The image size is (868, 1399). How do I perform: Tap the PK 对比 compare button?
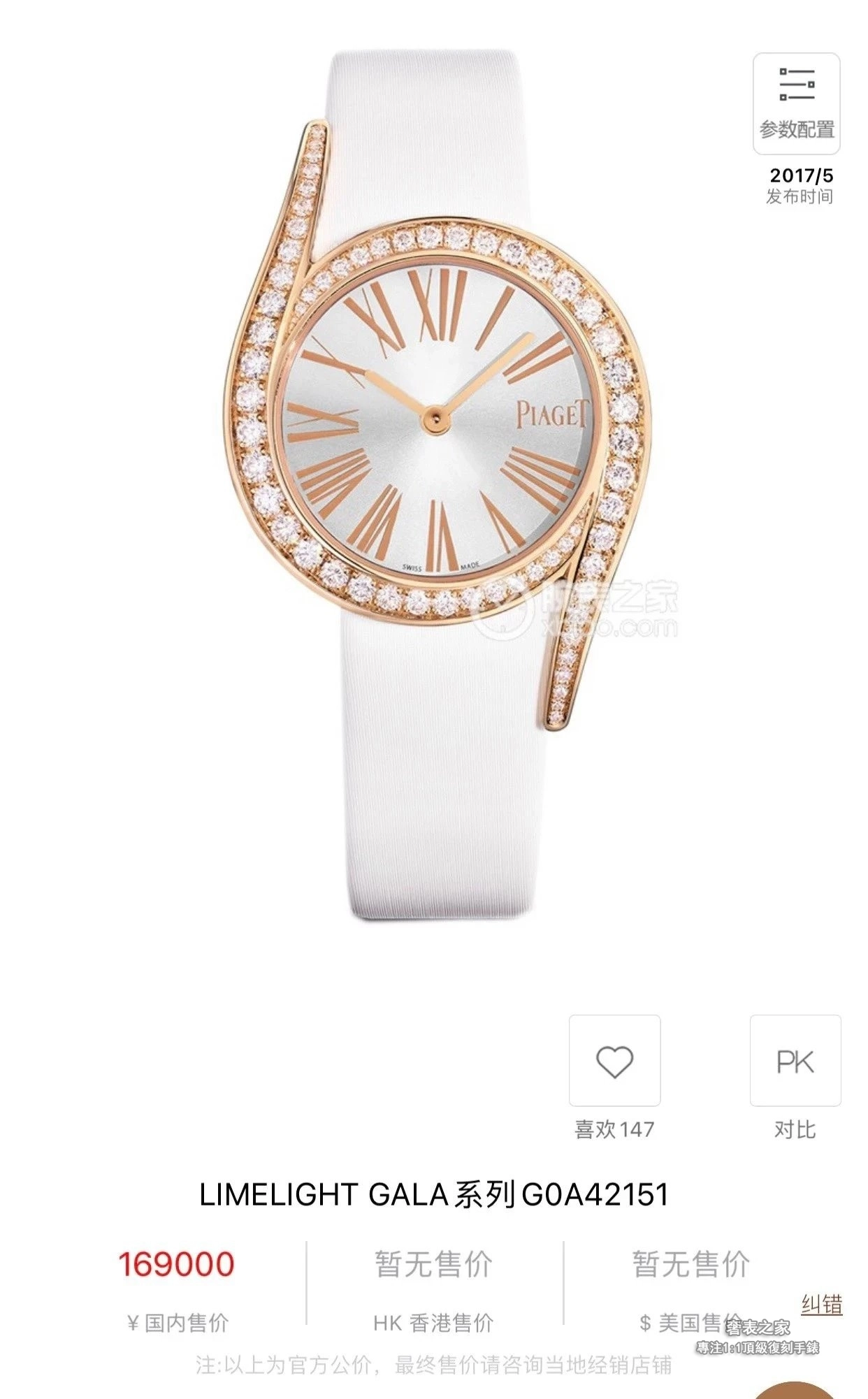(x=795, y=1061)
